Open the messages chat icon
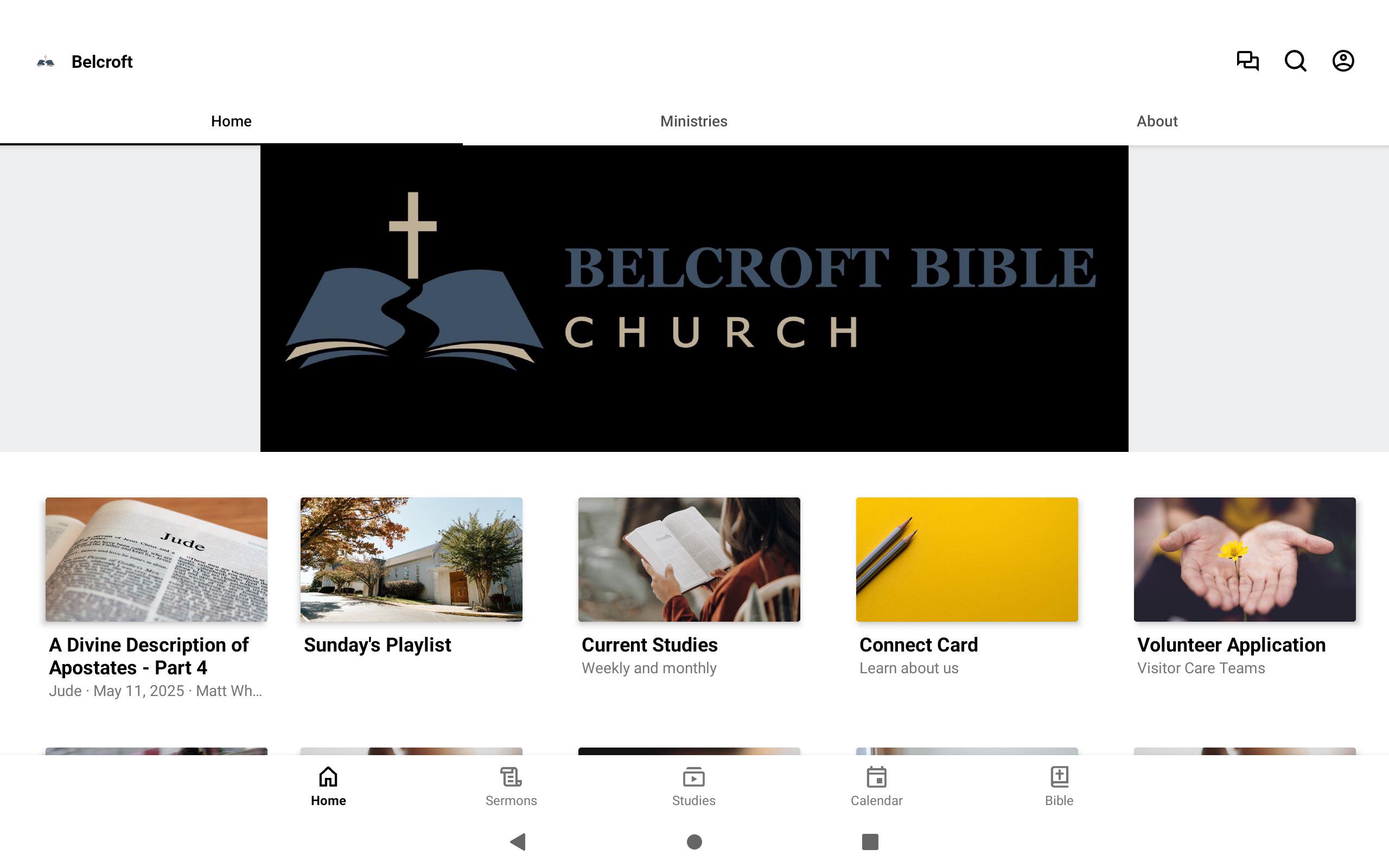 [1247, 61]
